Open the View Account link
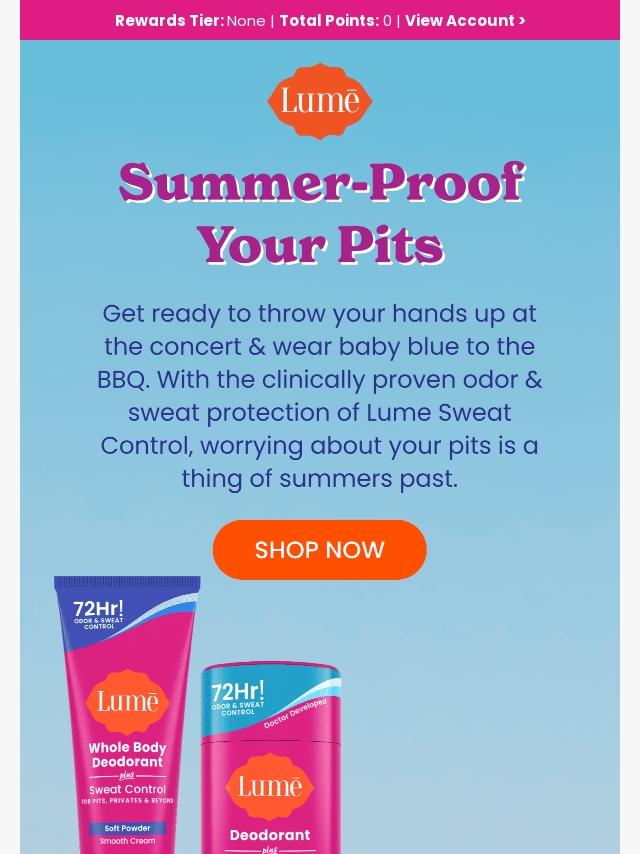Screen dimensions: 640x854 click(x=465, y=20)
